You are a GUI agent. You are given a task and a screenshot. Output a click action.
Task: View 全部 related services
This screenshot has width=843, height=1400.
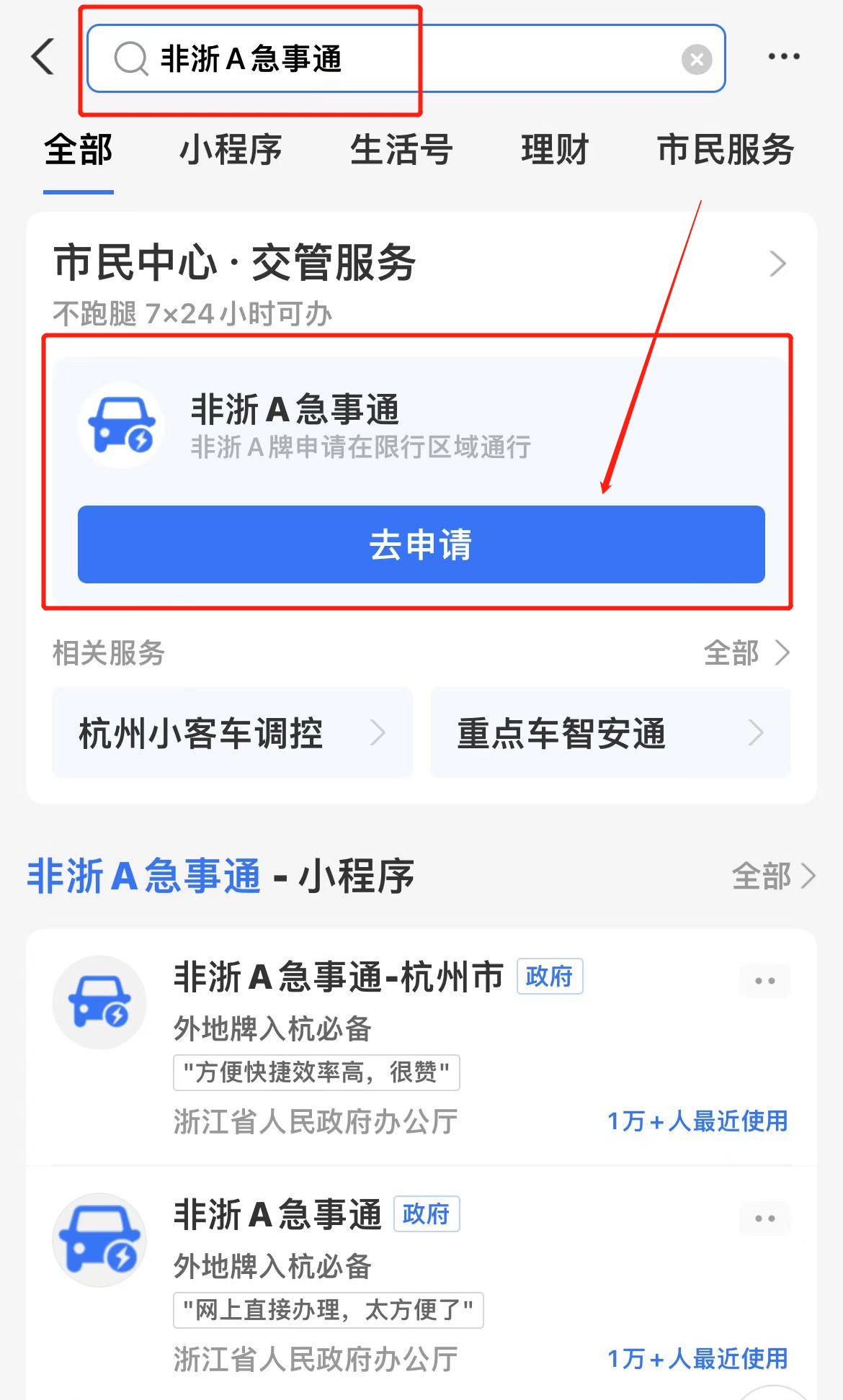[746, 653]
